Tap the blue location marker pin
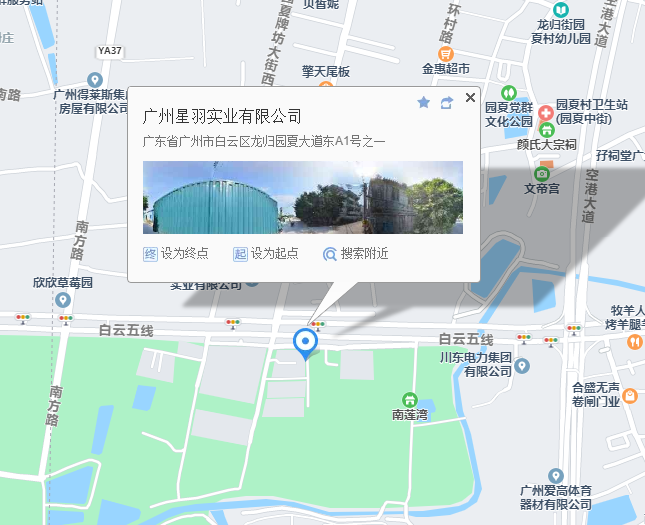 (306, 343)
